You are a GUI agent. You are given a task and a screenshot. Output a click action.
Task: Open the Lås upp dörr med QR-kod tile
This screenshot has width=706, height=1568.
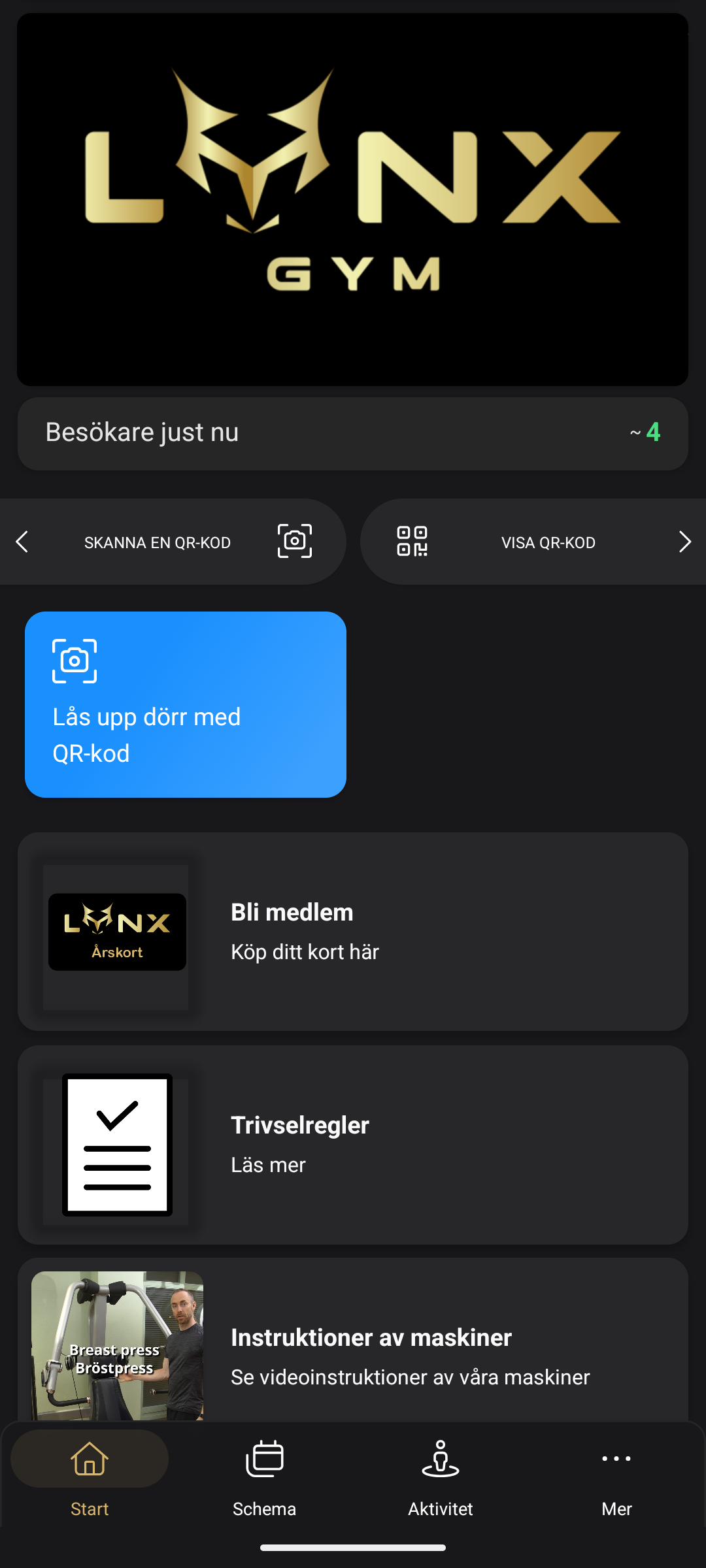tap(186, 704)
